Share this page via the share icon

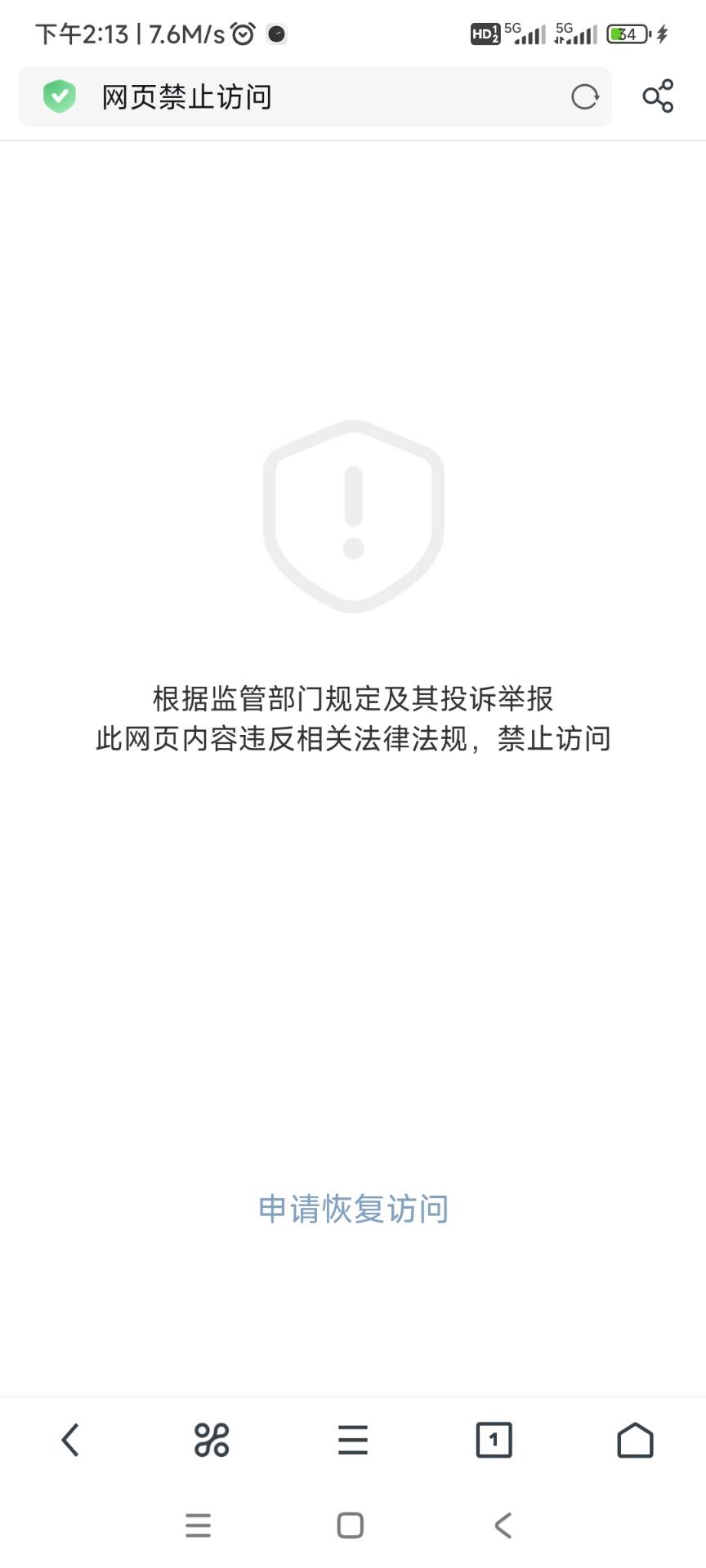point(658,96)
